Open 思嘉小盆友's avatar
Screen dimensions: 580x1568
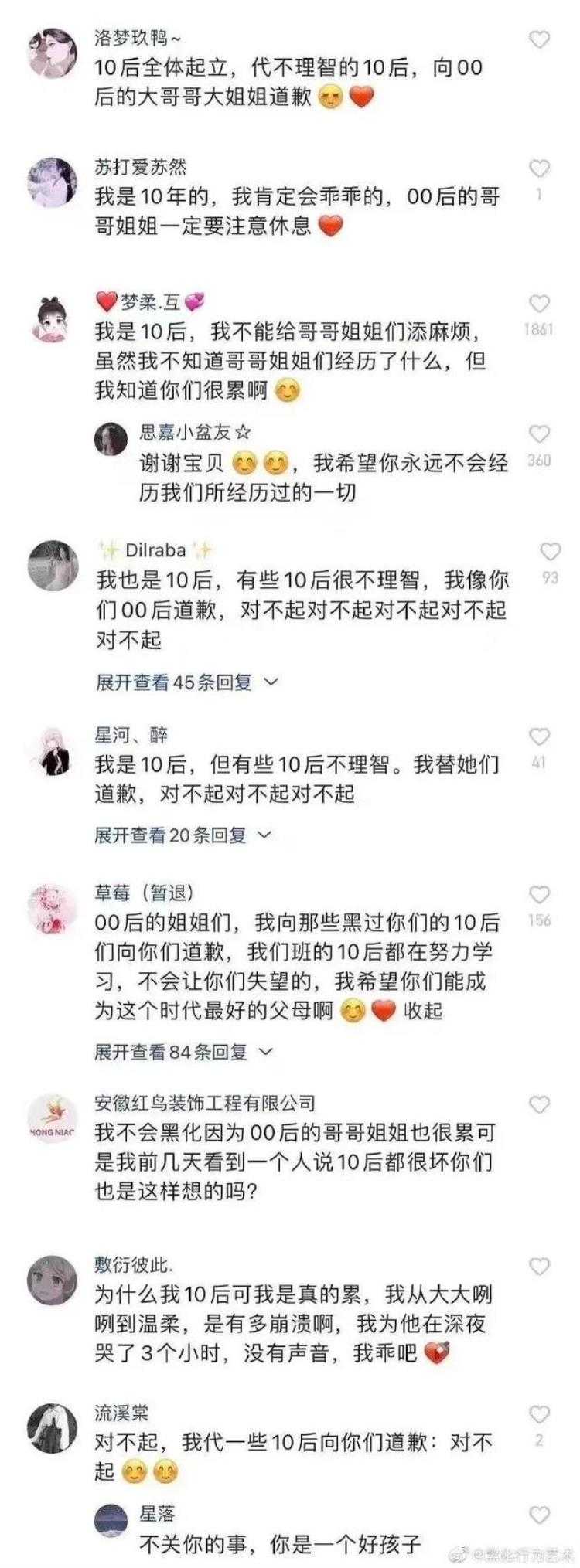click(x=111, y=440)
